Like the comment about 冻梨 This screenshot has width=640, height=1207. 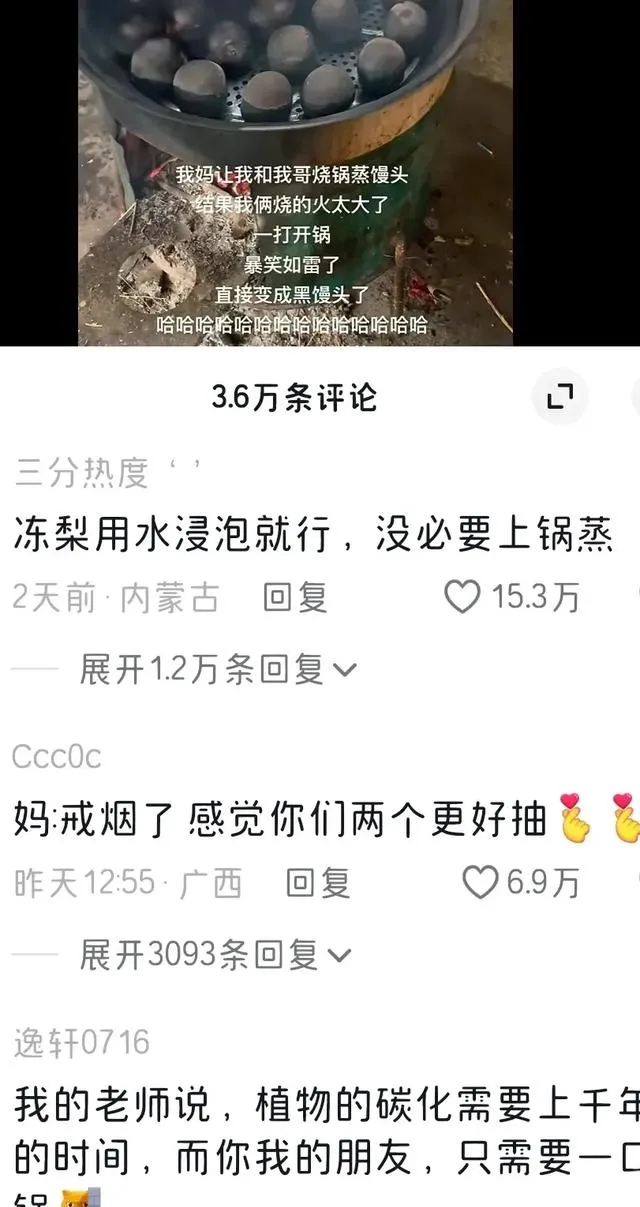(x=463, y=598)
